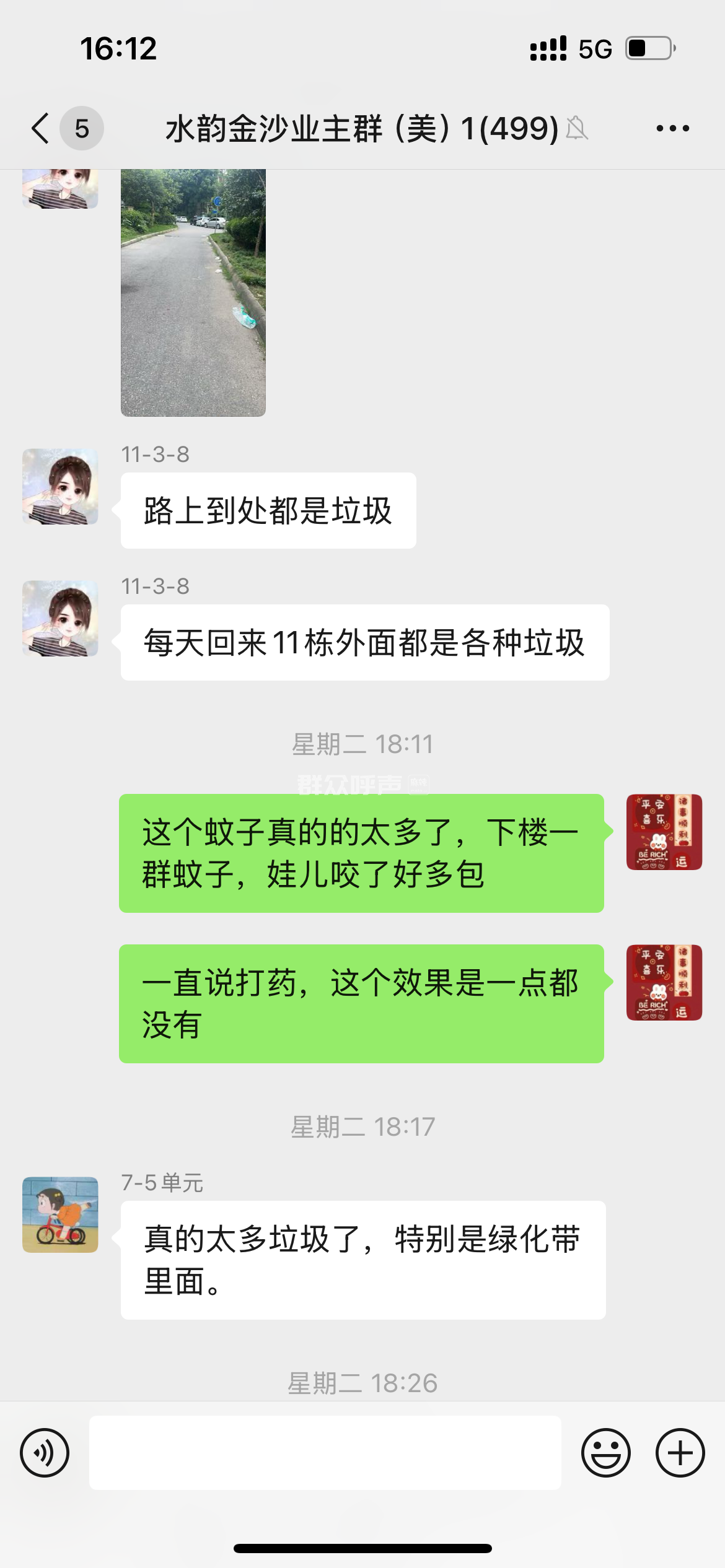Screen dimensions: 725x1568
Task: View profile of 7-5单元 member avatar
Action: pyautogui.click(x=60, y=1214)
